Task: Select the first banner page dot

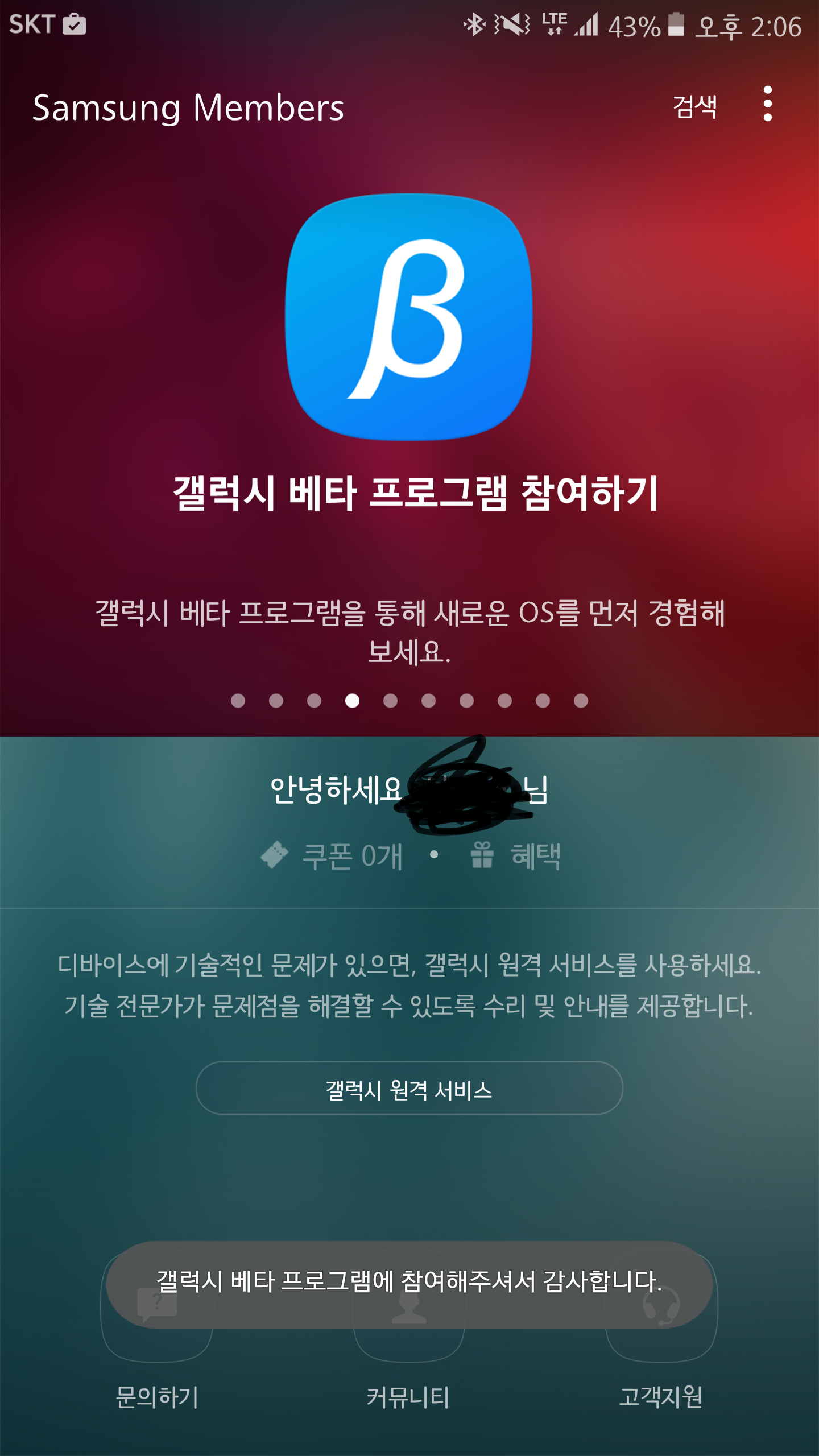Action: (238, 701)
